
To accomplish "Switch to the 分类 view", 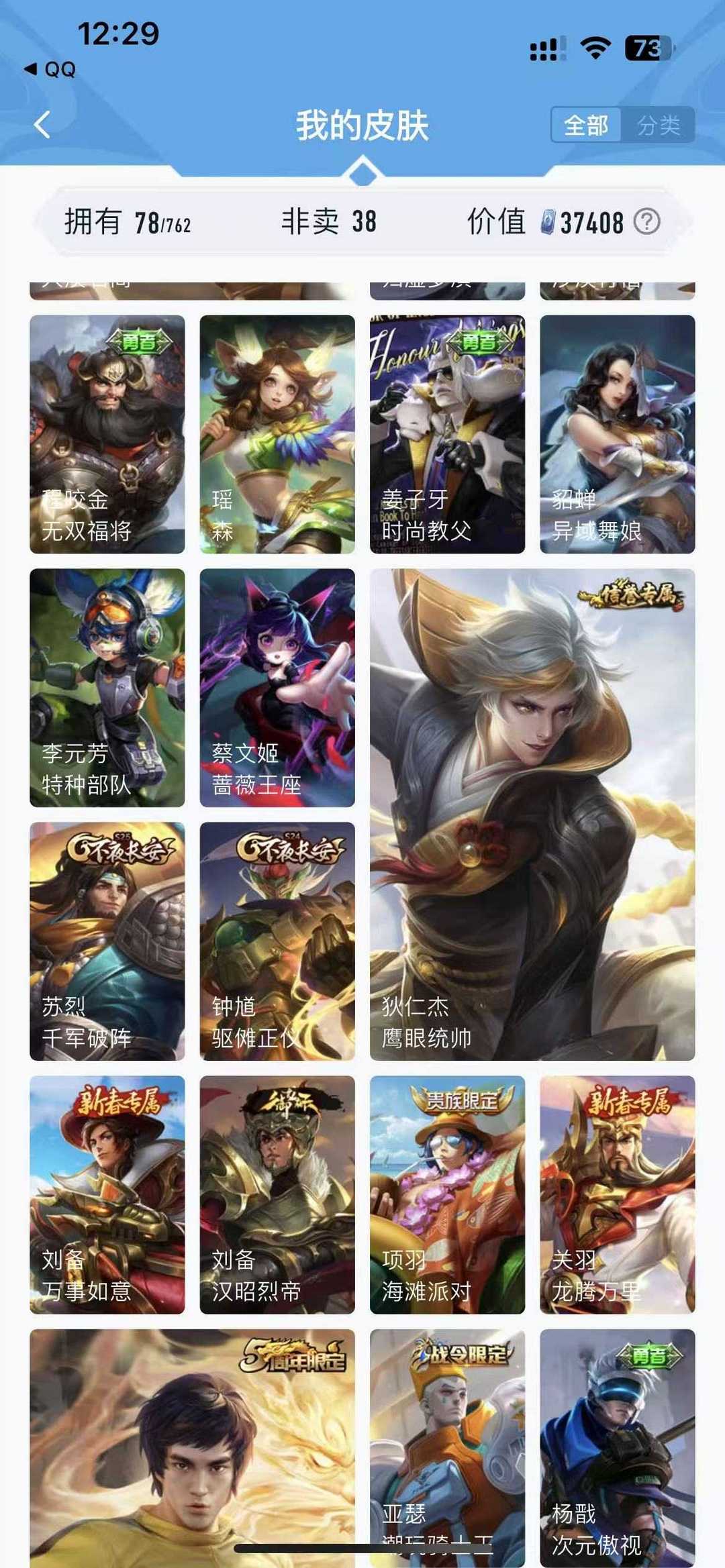I will pos(658,125).
